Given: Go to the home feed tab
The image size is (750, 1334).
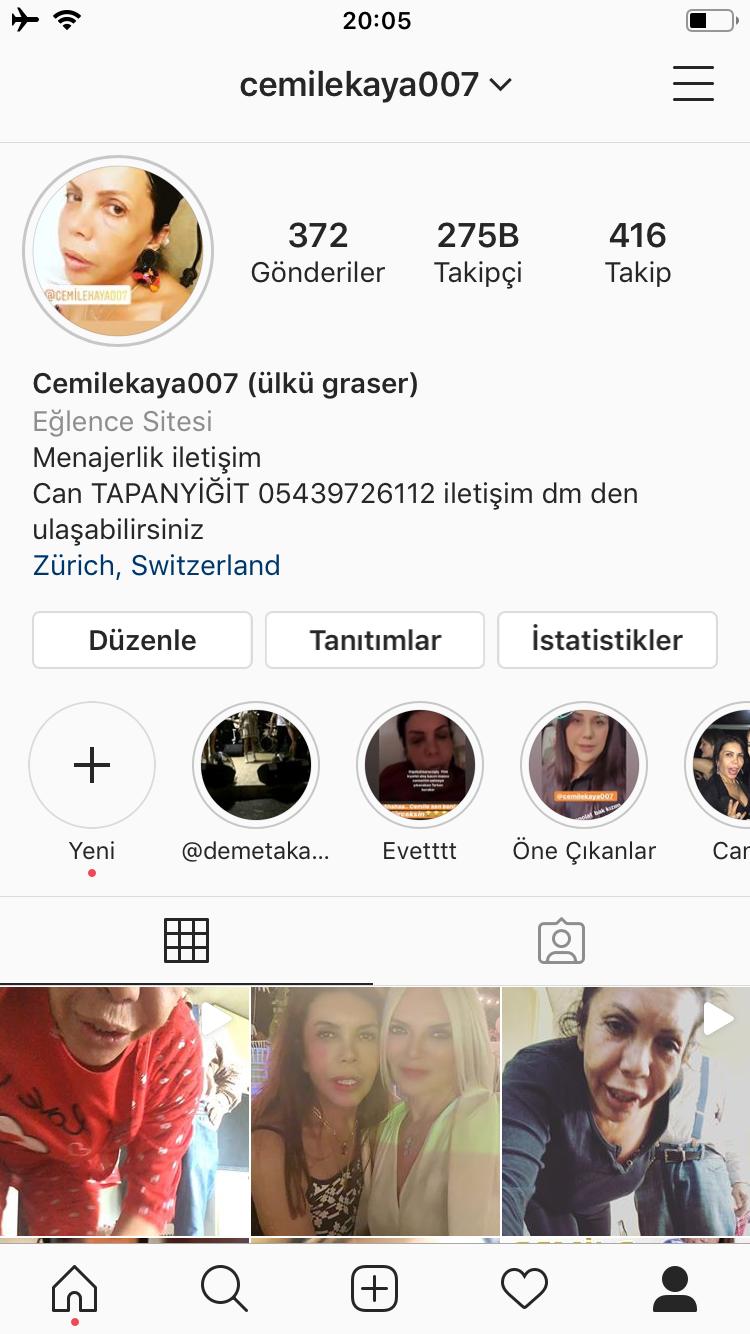Looking at the screenshot, I should [x=75, y=1289].
